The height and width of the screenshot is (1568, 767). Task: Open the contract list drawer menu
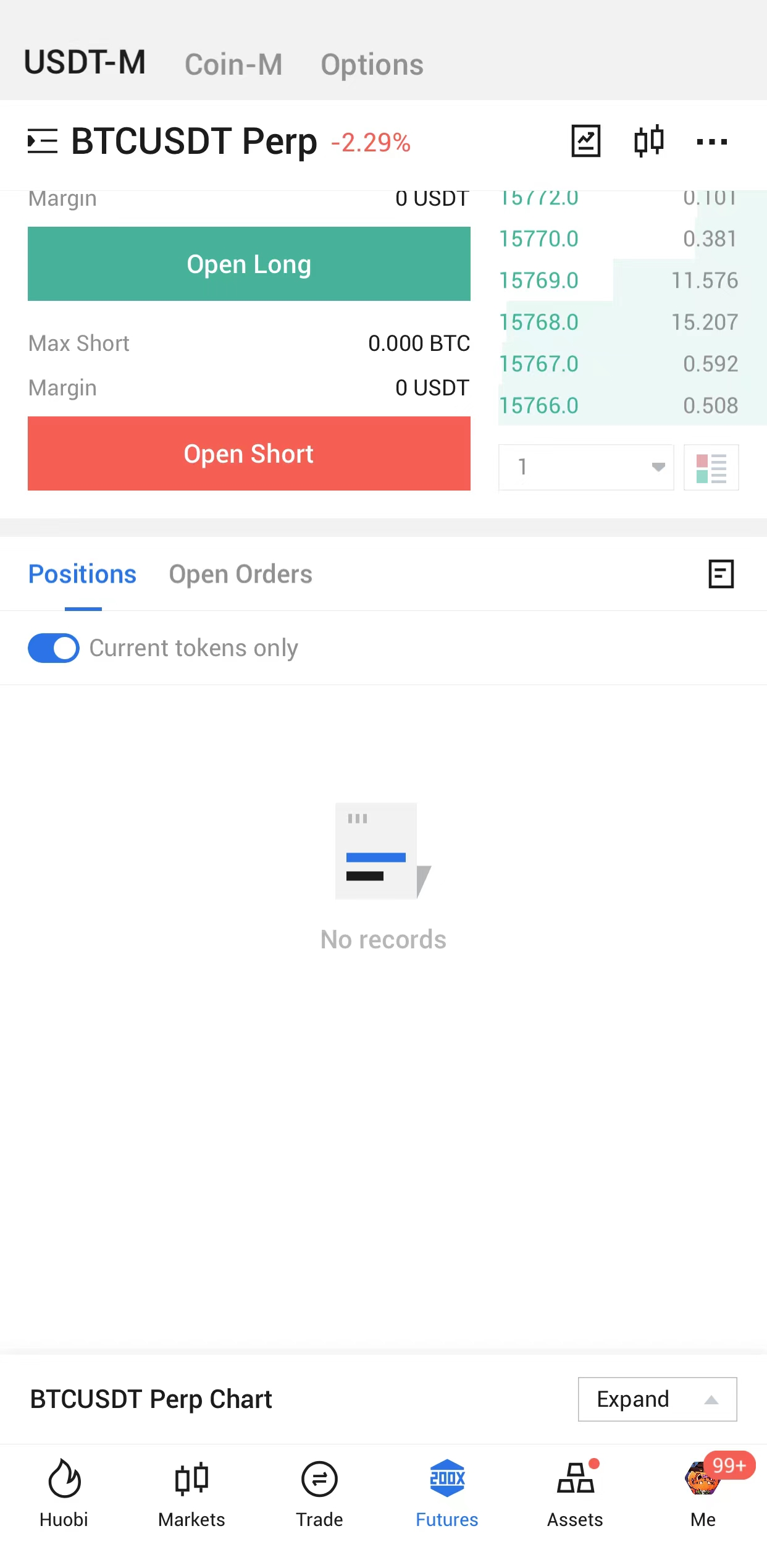(x=43, y=141)
